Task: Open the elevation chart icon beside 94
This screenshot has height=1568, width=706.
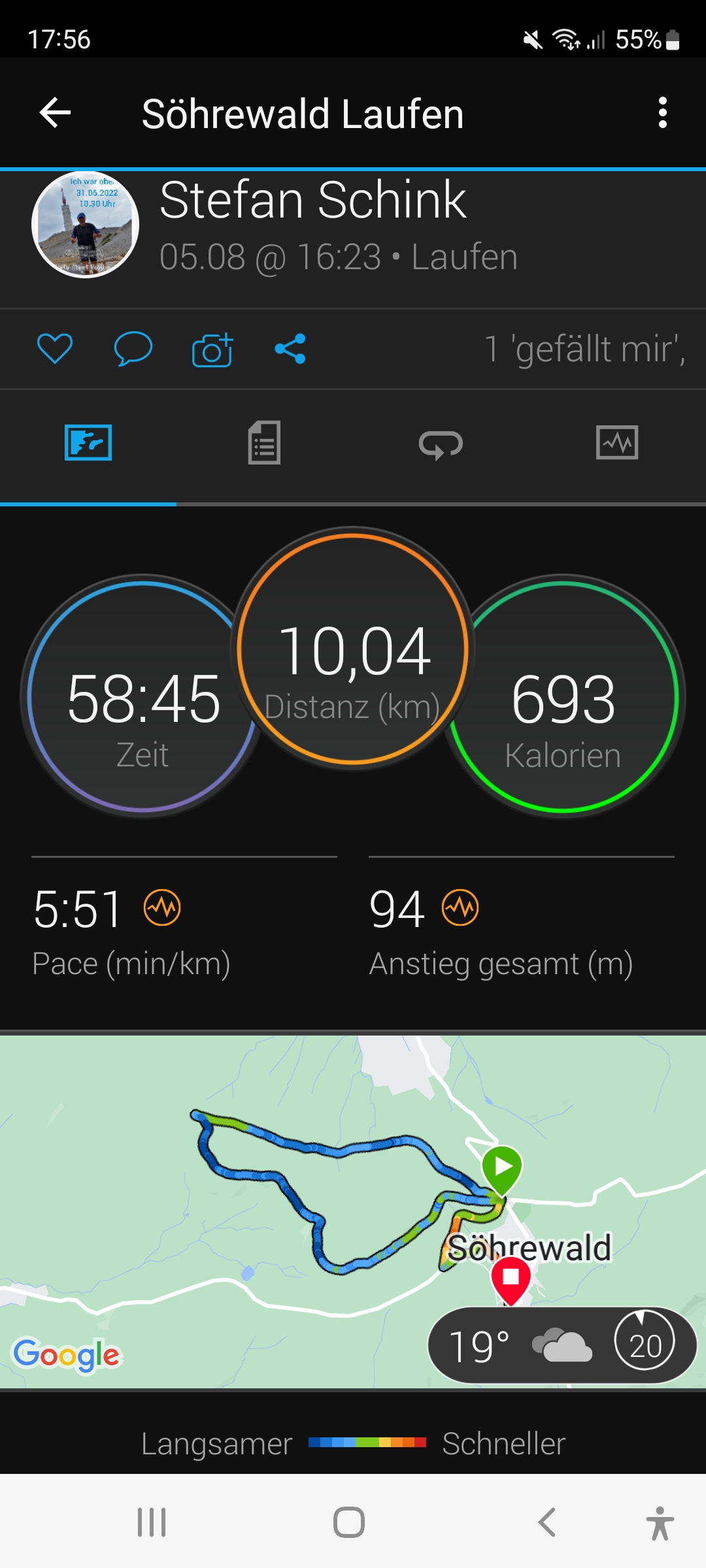Action: click(460, 907)
